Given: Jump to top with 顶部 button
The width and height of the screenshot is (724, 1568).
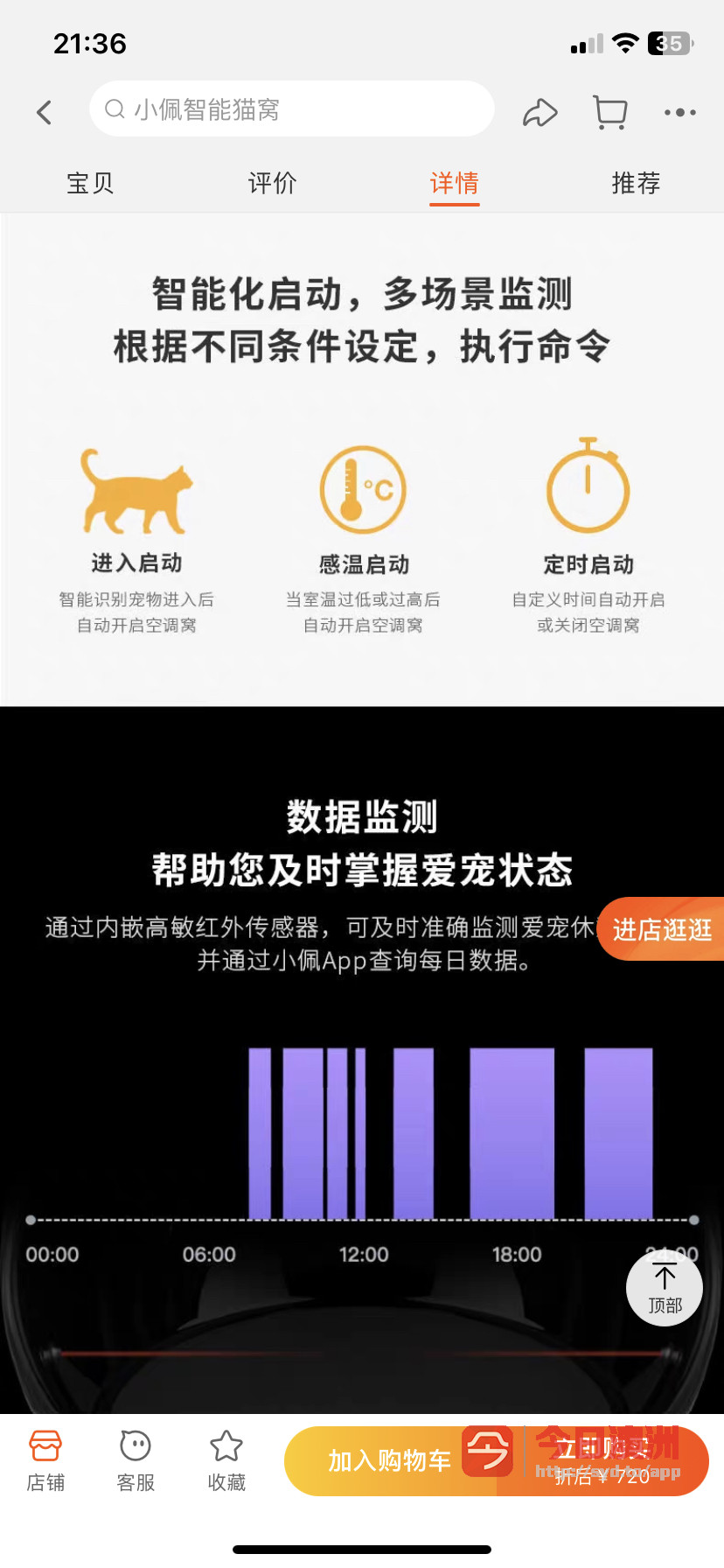Looking at the screenshot, I should [665, 1288].
